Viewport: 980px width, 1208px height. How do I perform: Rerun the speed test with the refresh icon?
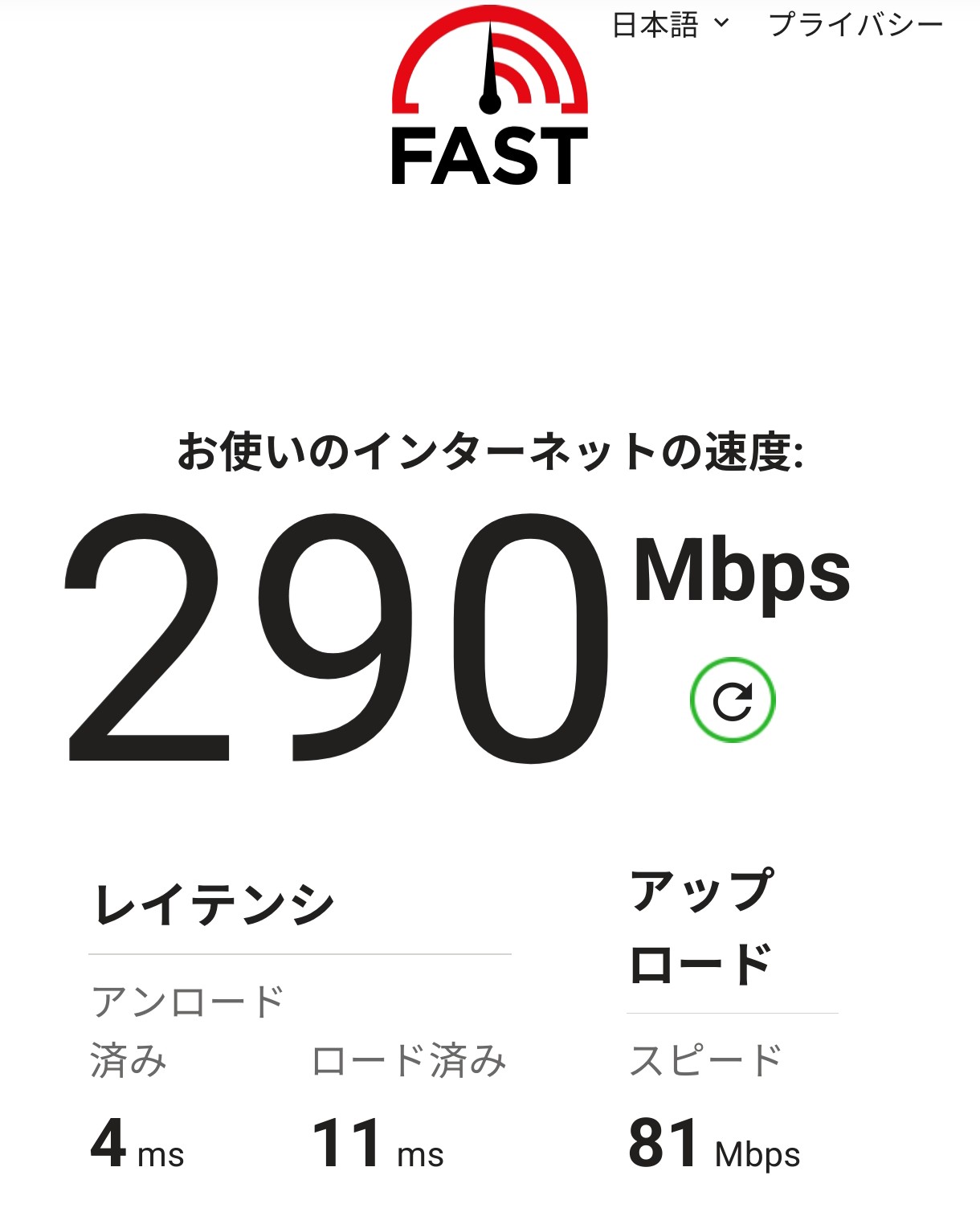732,700
